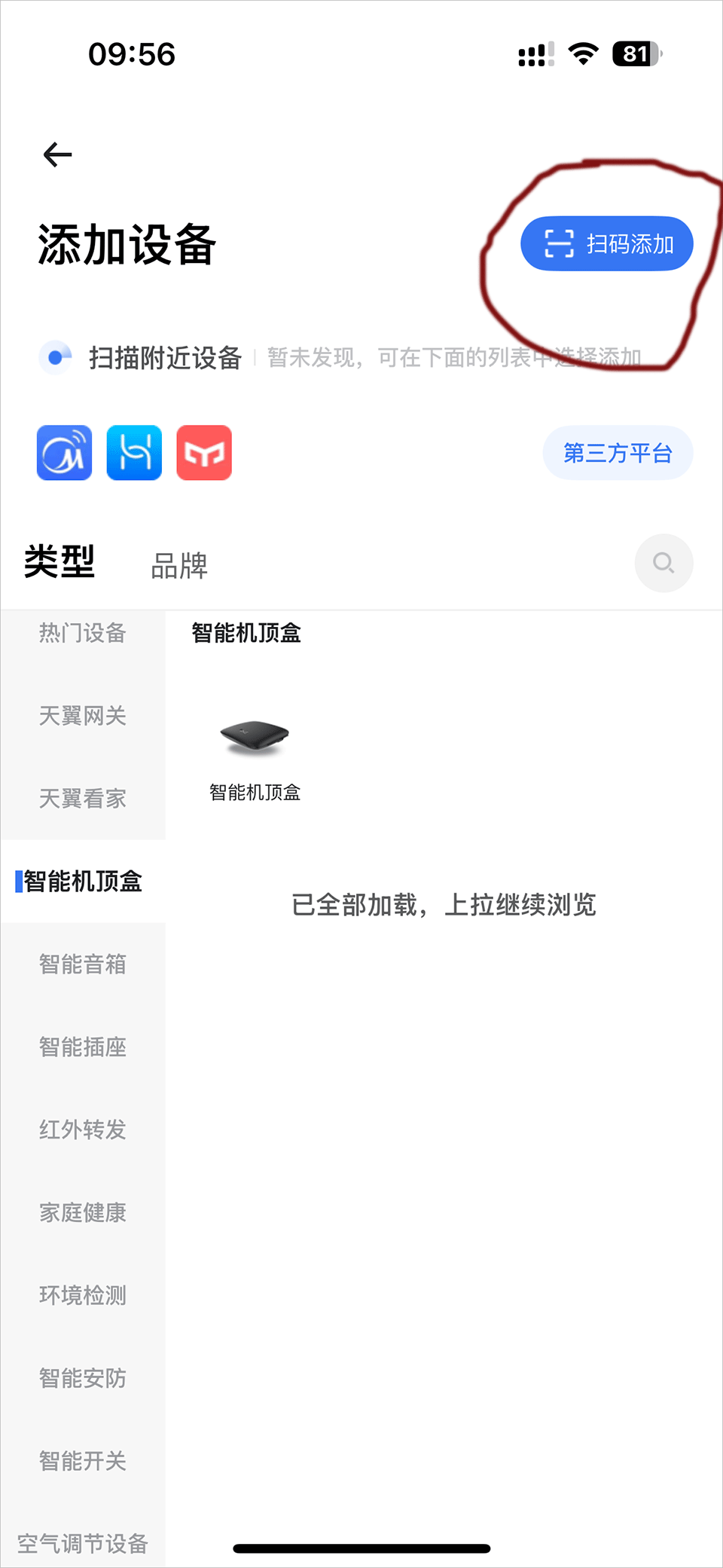The width and height of the screenshot is (723, 1568).
Task: Open the 空气调节设备 category
Action: [83, 1543]
